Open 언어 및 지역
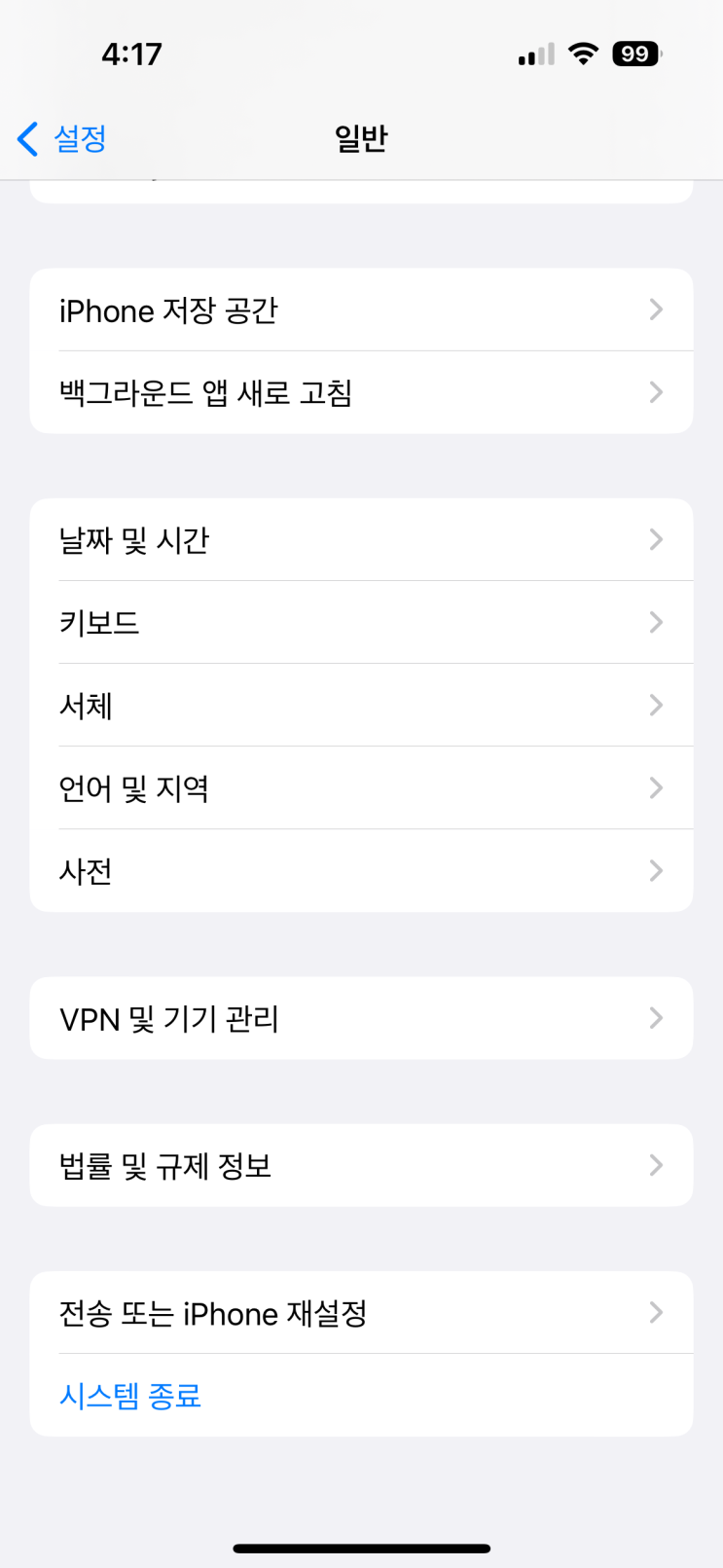The width and height of the screenshot is (723, 1568). point(360,788)
